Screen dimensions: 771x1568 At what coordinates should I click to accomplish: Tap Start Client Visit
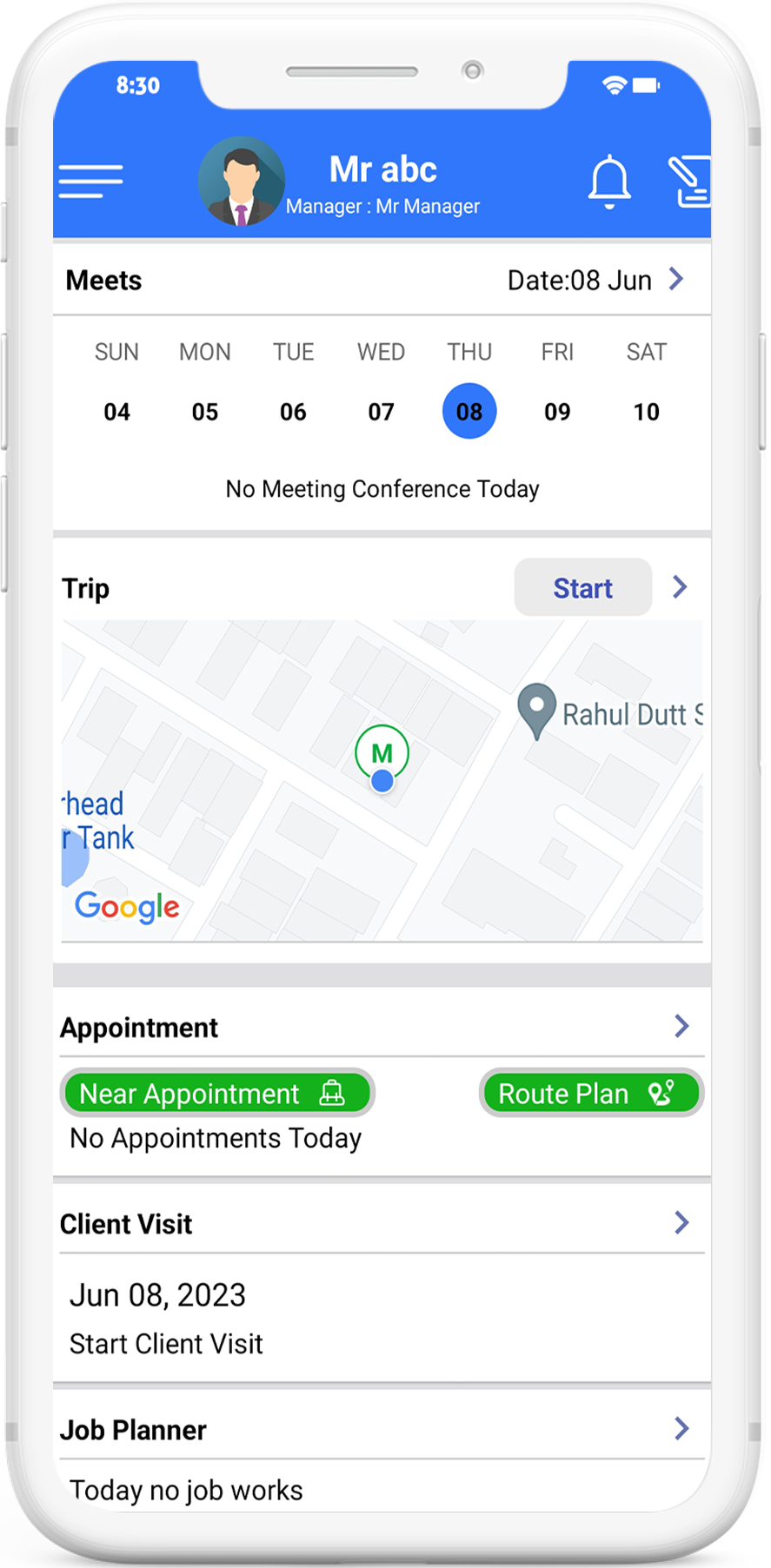tap(166, 1344)
